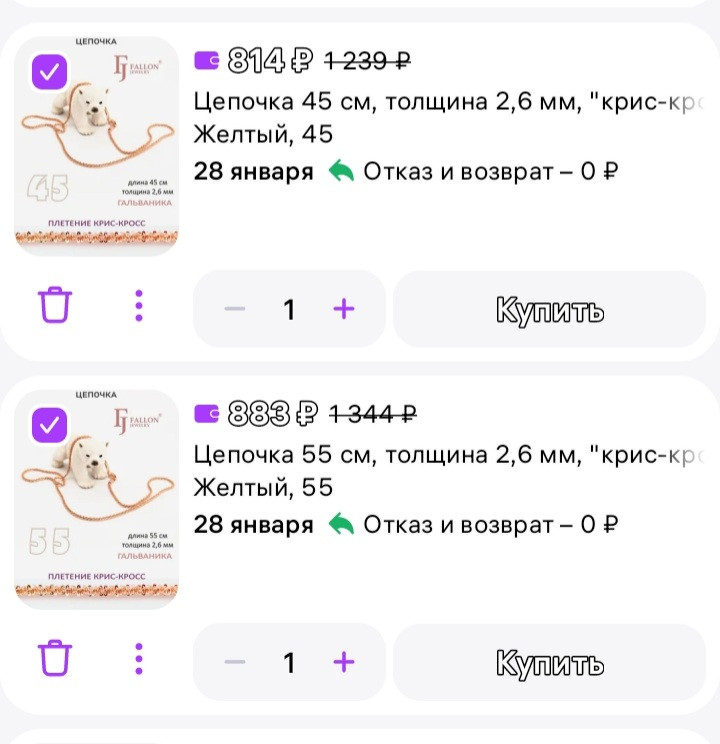This screenshot has height=744, width=720.
Task: Open more options for 45 cm chain
Action: 139,306
